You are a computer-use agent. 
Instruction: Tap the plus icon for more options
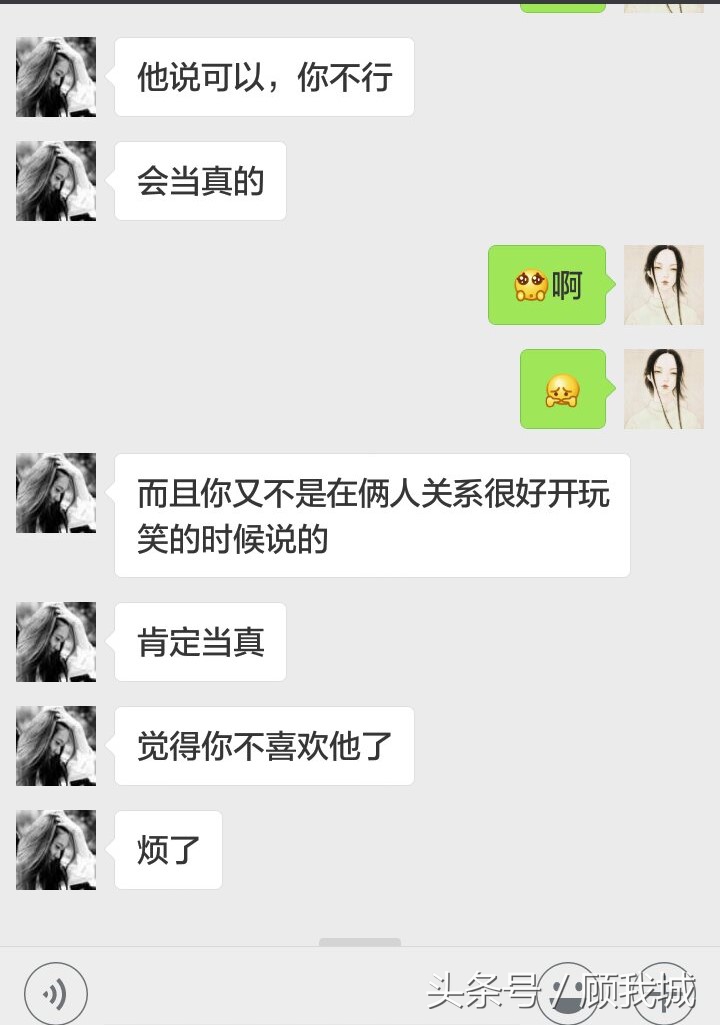(665, 993)
